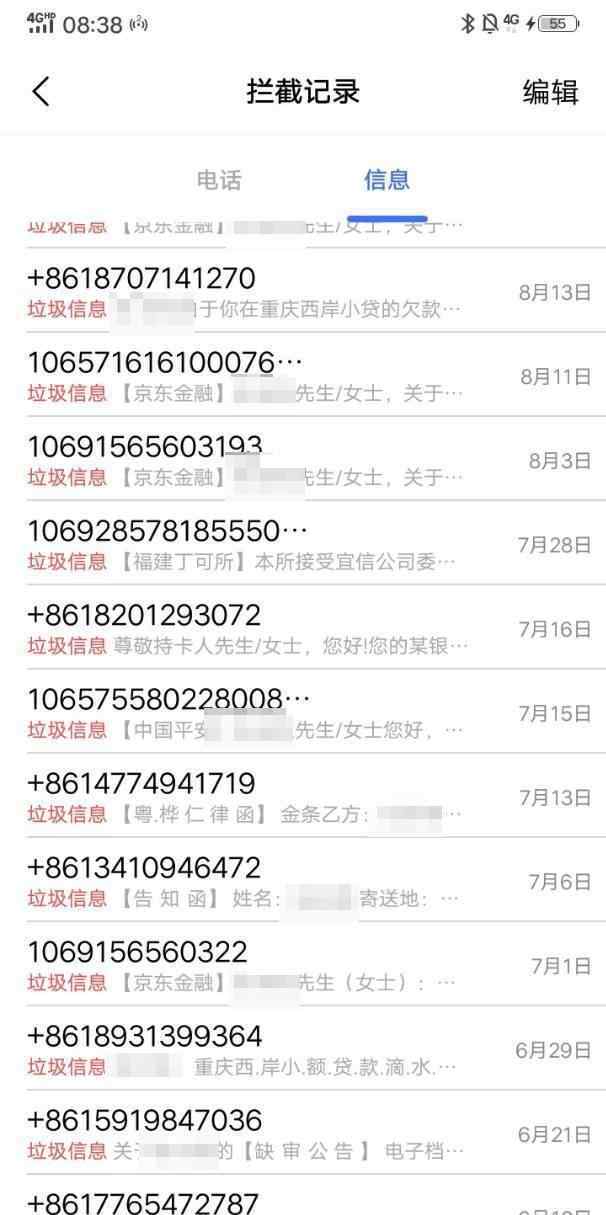This screenshot has width=606, height=1215.
Task: Open the blocked message dated 8月11日
Action: pyautogui.click(x=303, y=374)
